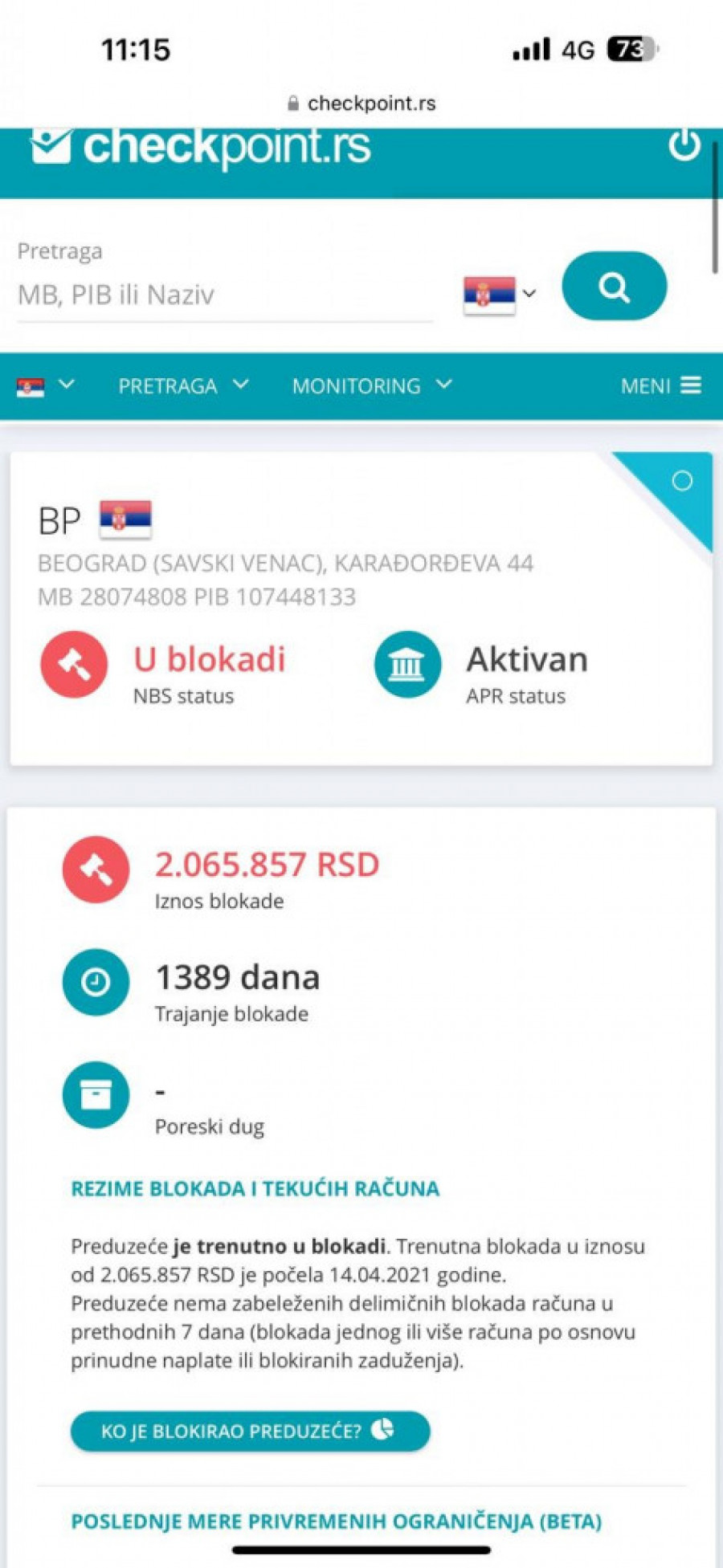Viewport: 723px width, 1568px height.
Task: Expand the MONITORING menu
Action: click(371, 386)
